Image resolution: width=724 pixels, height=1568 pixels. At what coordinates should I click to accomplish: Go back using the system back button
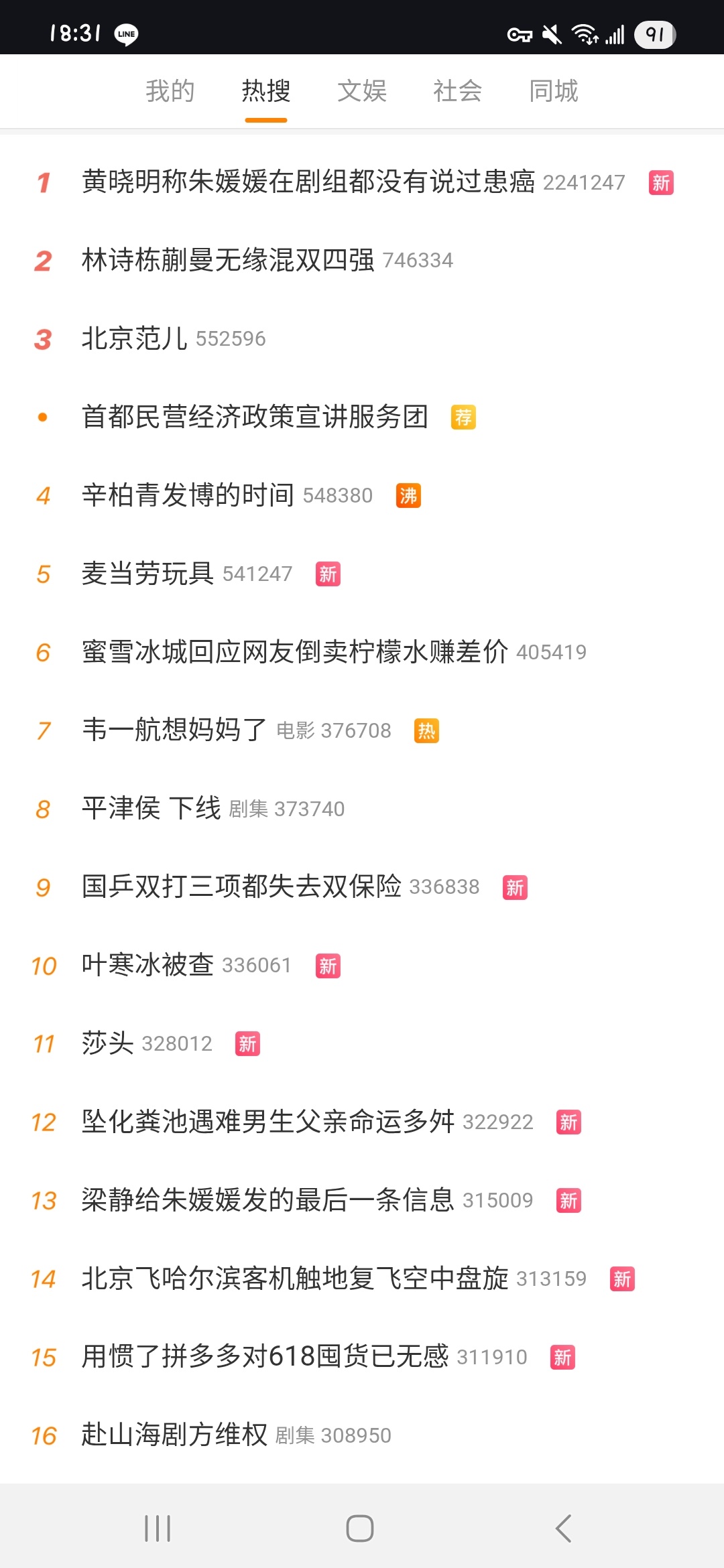pyautogui.click(x=564, y=1528)
